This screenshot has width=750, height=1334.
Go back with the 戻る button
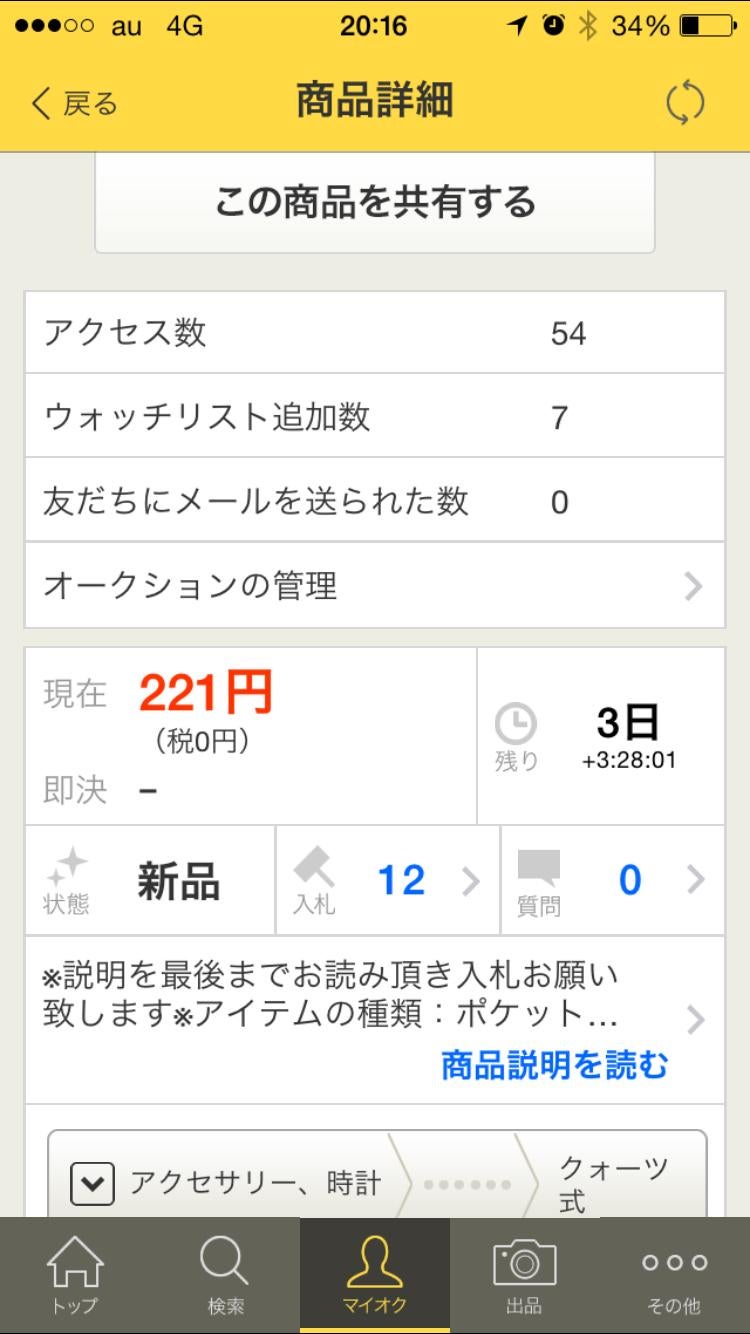pyautogui.click(x=75, y=104)
